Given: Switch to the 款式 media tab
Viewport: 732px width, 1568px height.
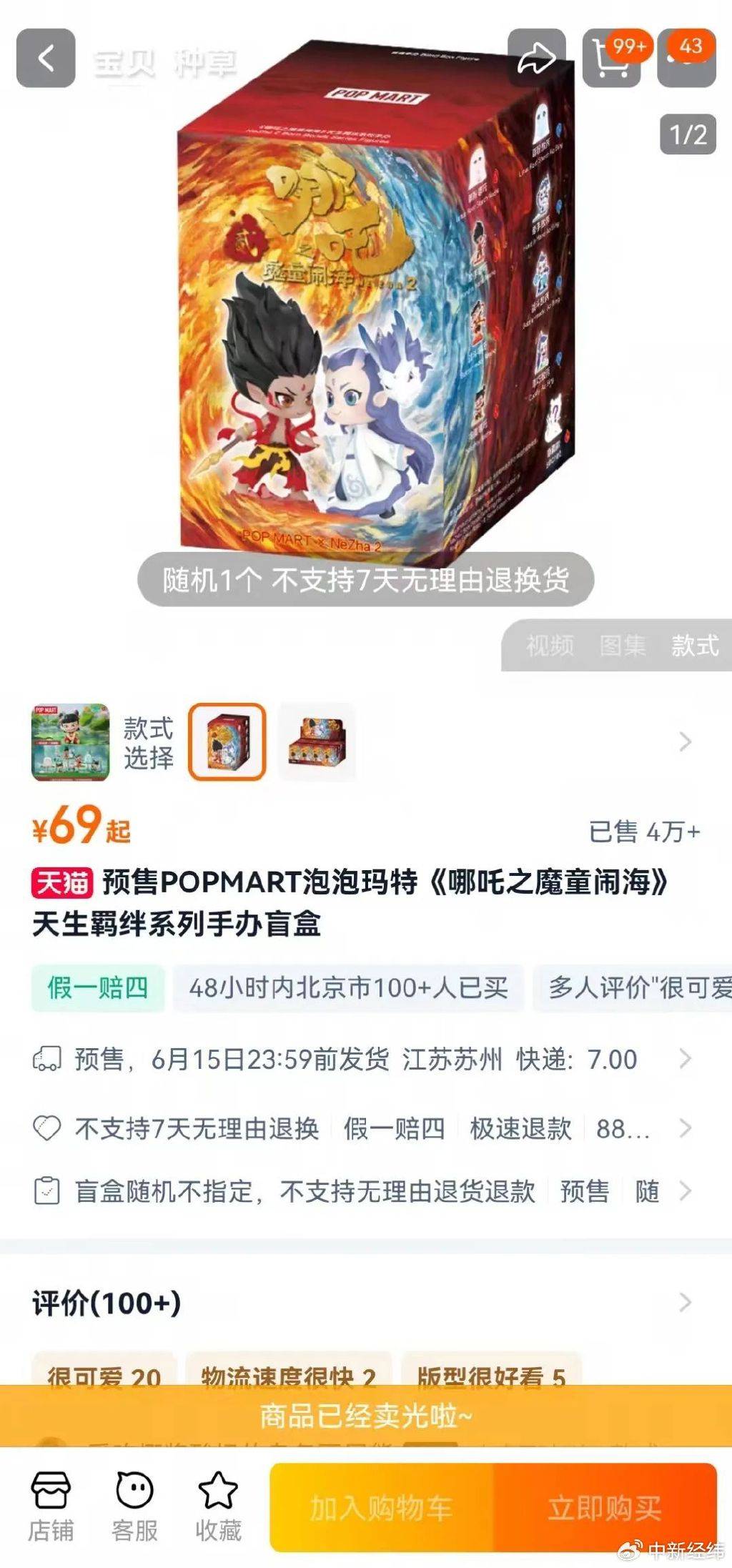Looking at the screenshot, I should click(x=694, y=646).
